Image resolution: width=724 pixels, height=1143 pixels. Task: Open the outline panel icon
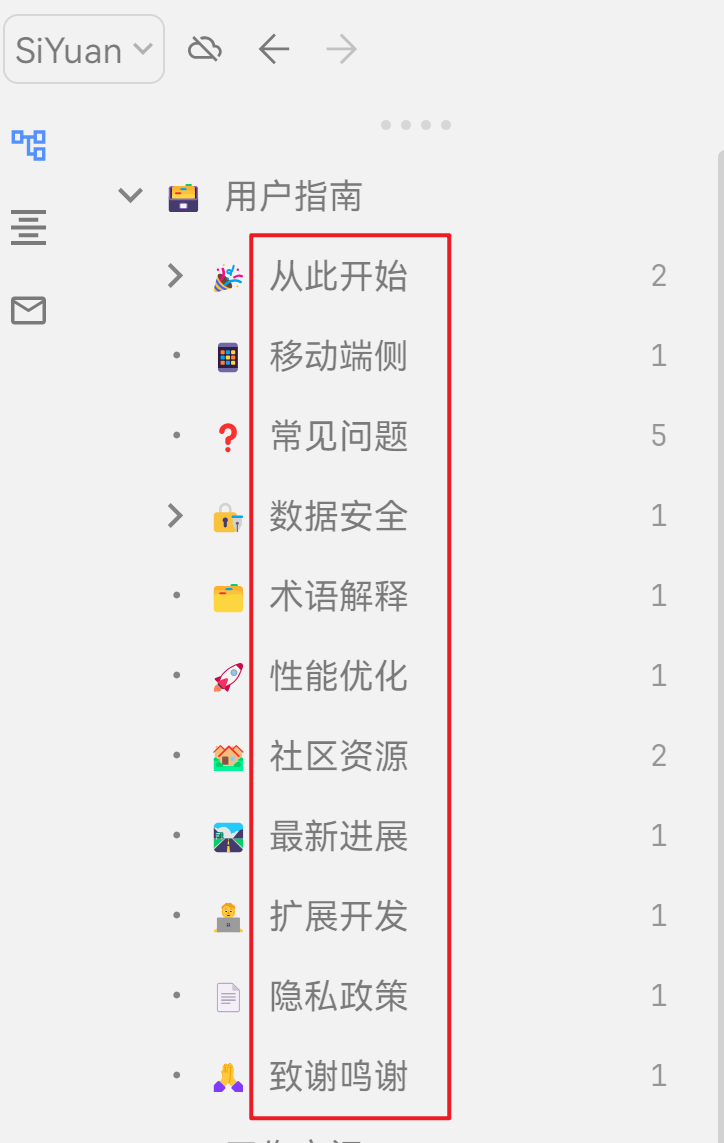(28, 227)
